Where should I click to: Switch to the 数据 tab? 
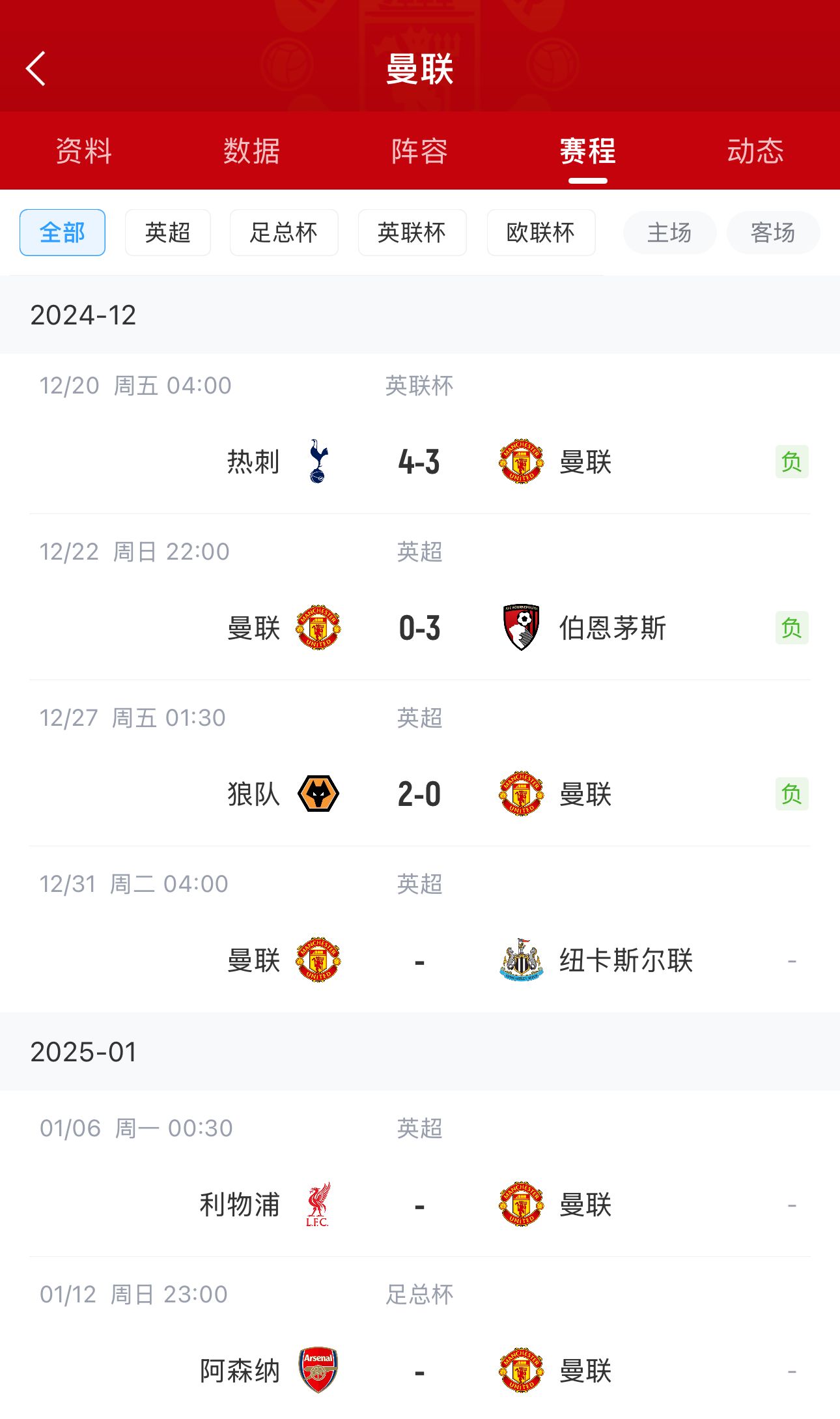click(x=251, y=151)
